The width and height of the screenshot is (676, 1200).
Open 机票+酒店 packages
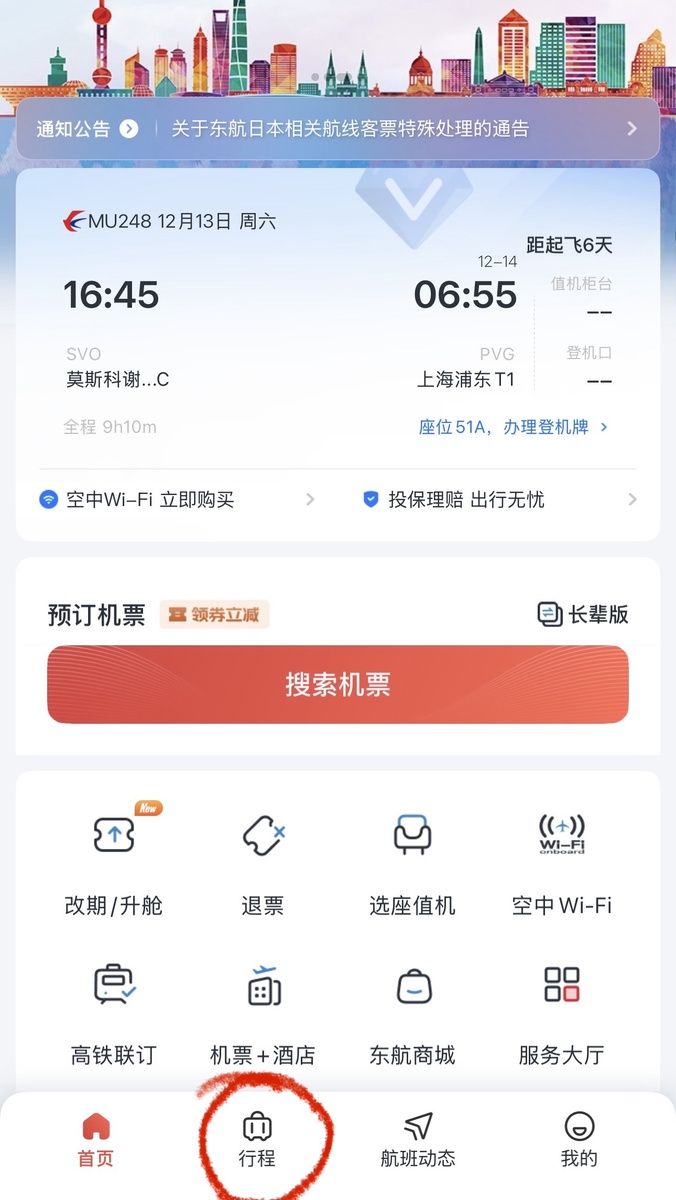point(263,1011)
